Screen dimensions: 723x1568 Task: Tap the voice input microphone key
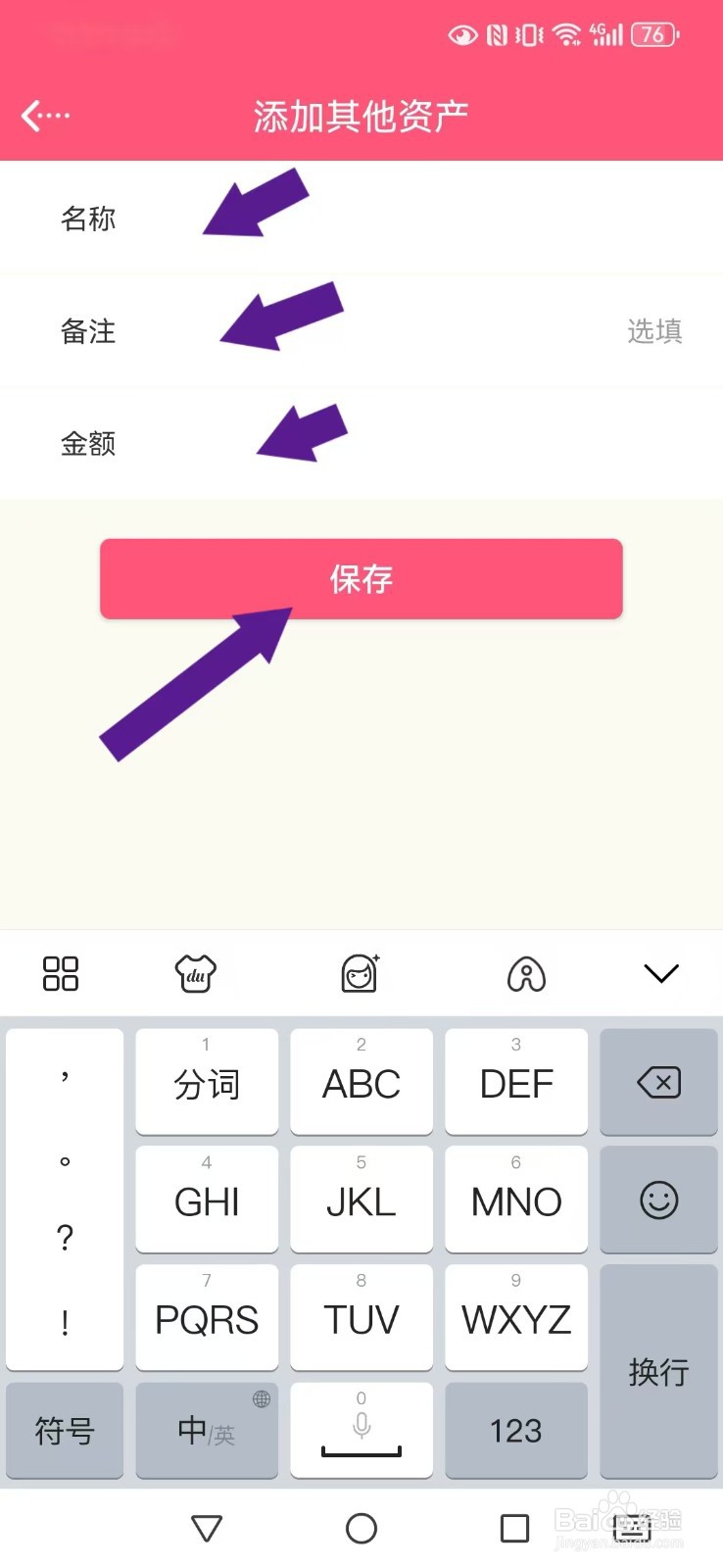pyautogui.click(x=361, y=1431)
